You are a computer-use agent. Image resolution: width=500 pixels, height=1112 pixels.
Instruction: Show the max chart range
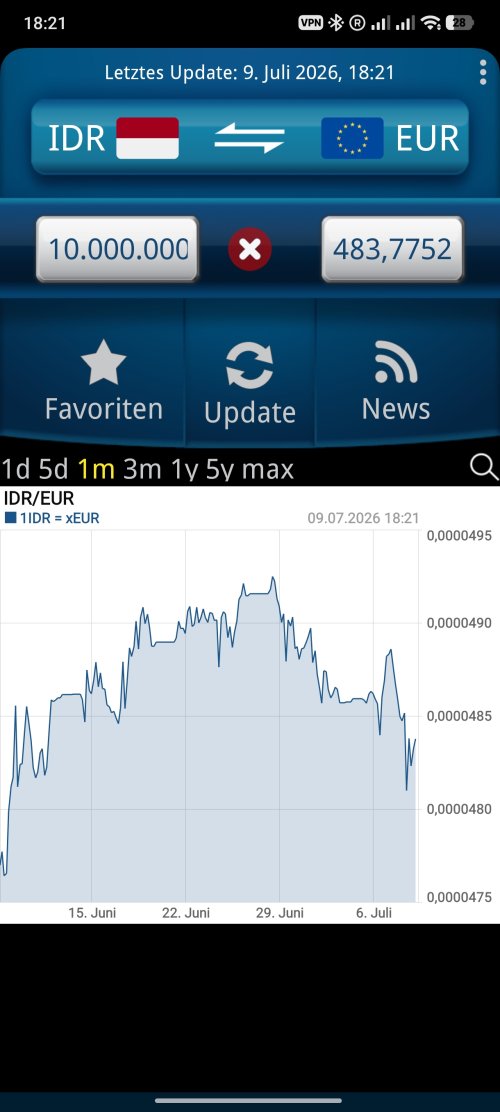tap(268, 469)
